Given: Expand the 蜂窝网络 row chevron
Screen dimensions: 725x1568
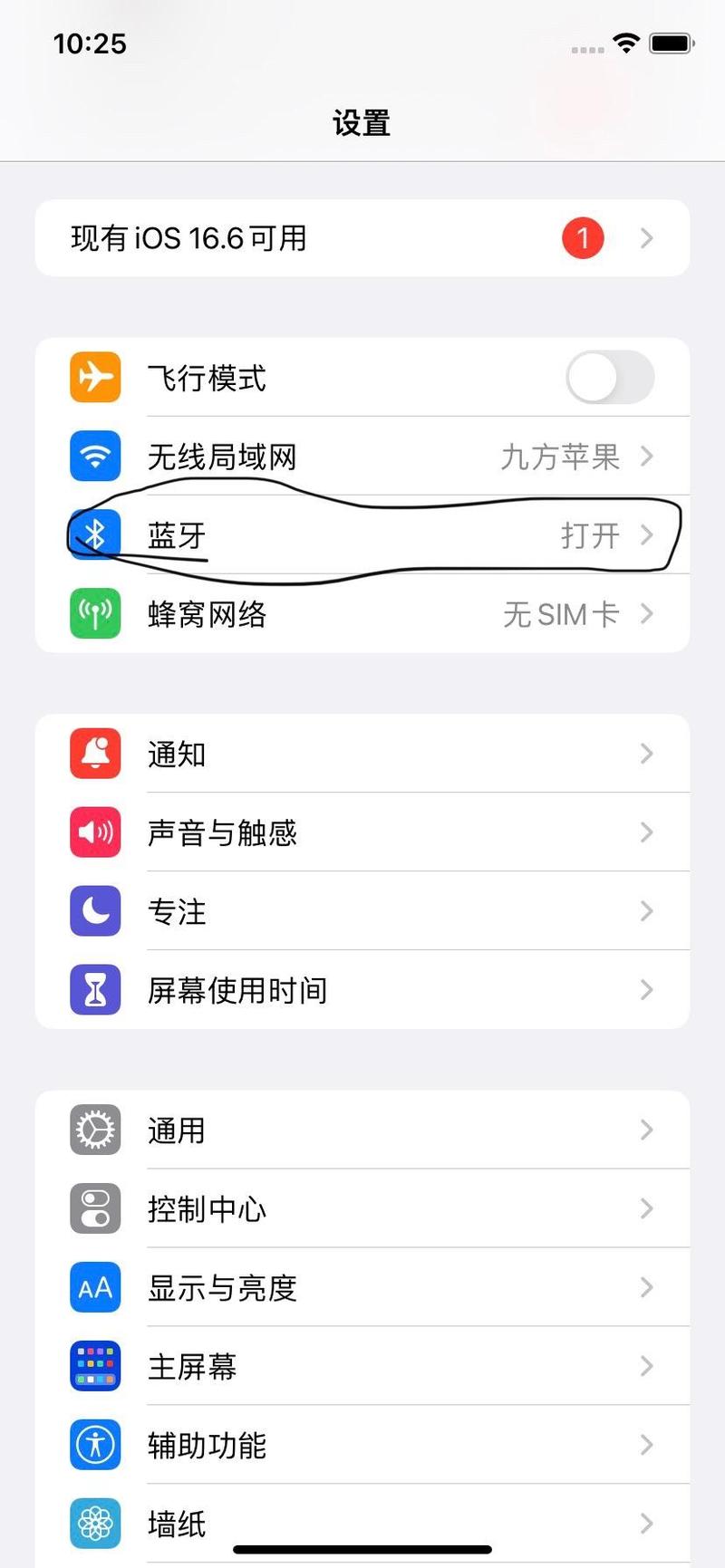Looking at the screenshot, I should pos(646,614).
